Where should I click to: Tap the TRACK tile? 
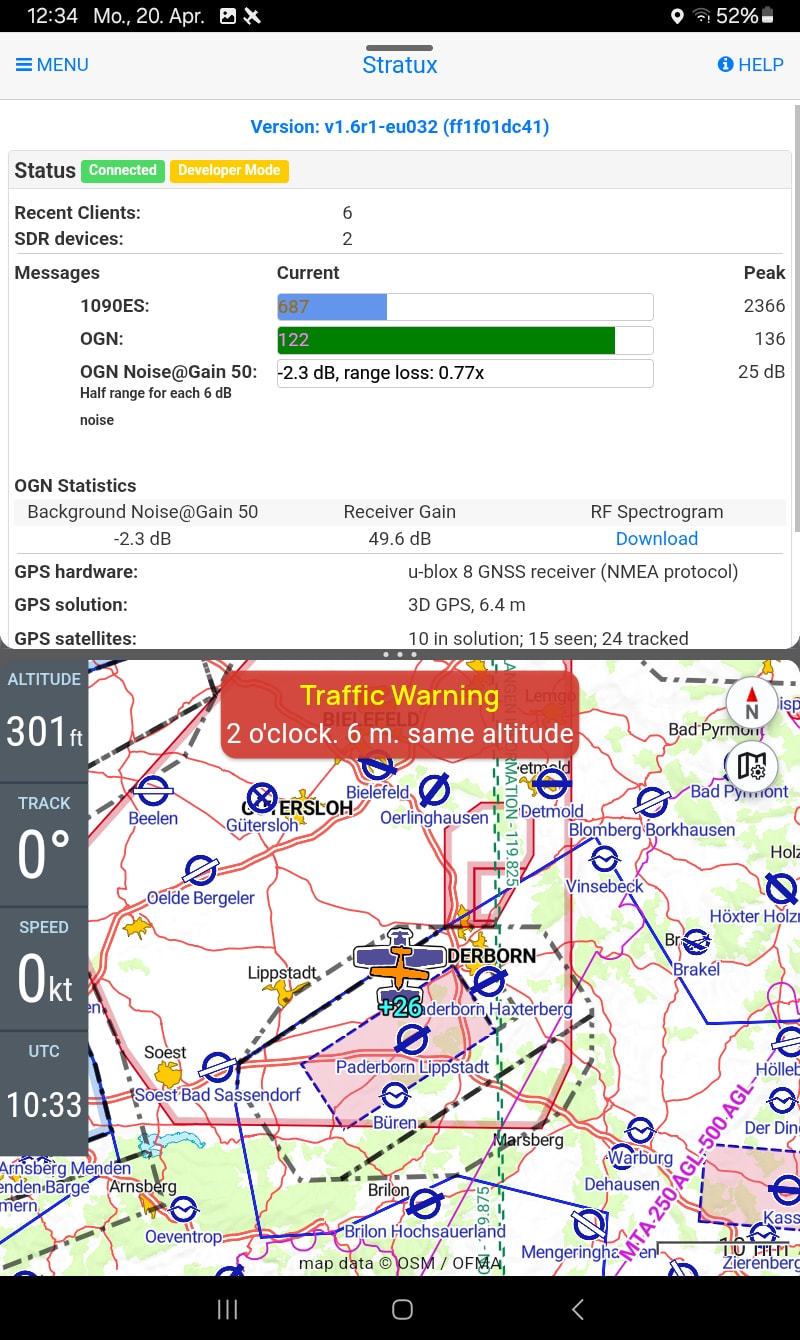tap(44, 840)
